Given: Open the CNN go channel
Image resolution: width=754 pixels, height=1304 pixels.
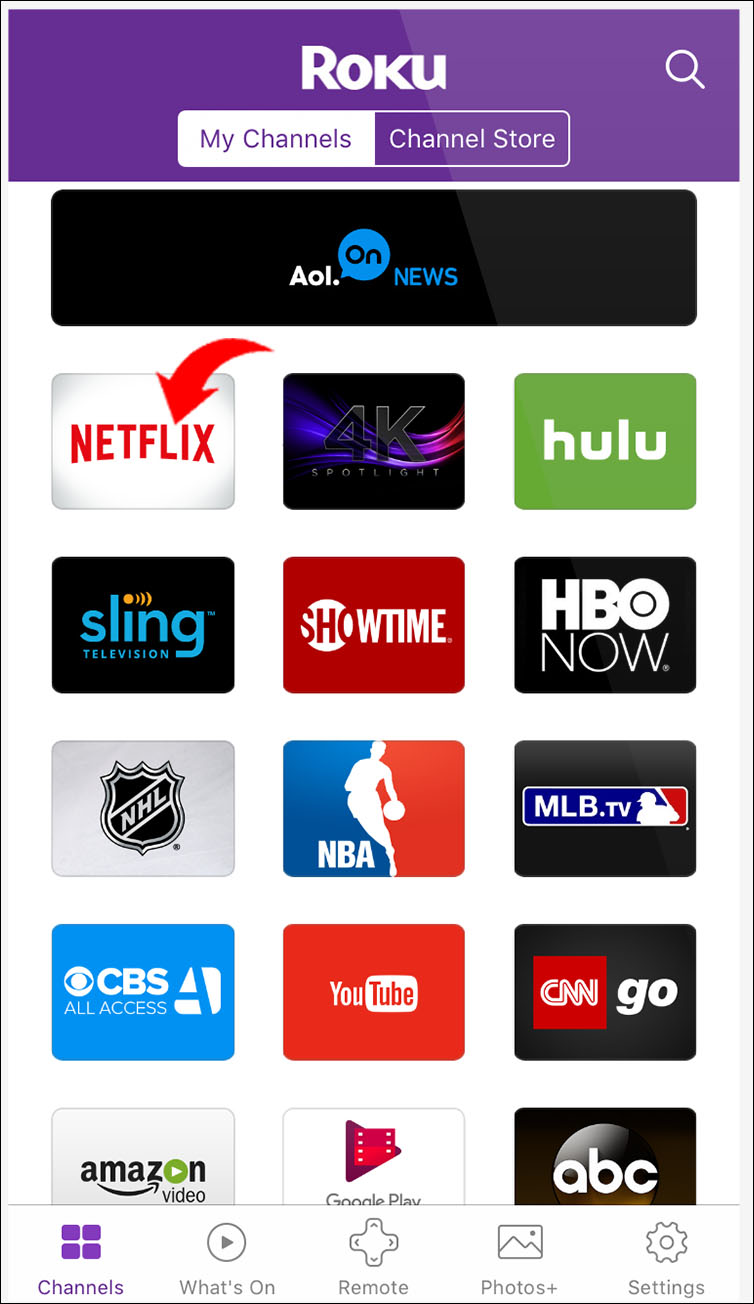Looking at the screenshot, I should tap(604, 992).
